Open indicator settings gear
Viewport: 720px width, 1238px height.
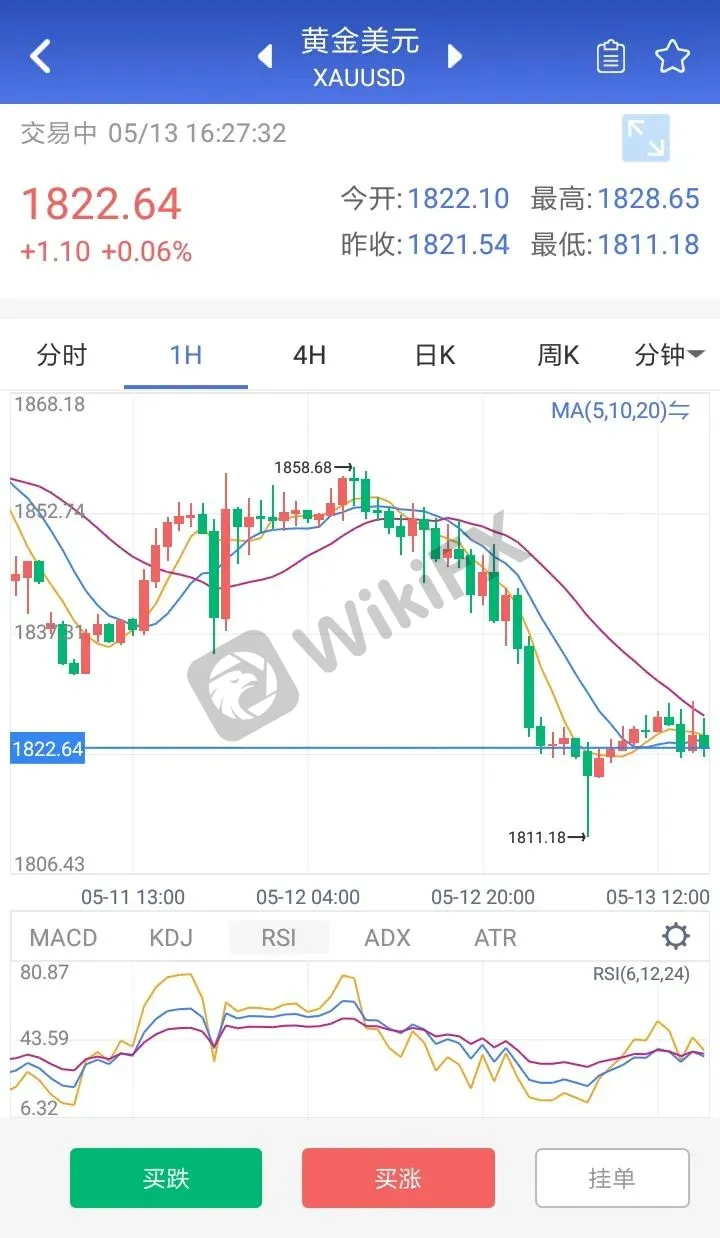pyautogui.click(x=676, y=937)
